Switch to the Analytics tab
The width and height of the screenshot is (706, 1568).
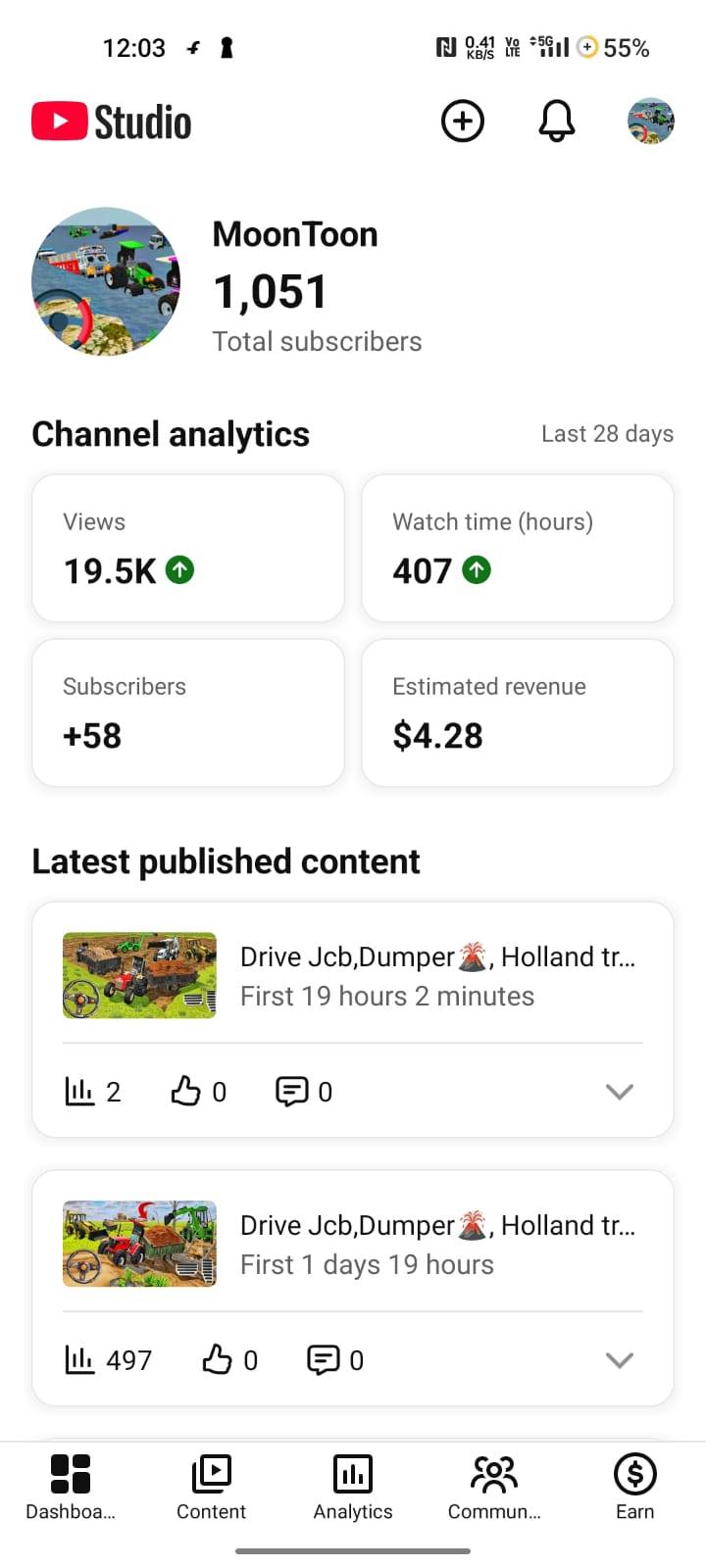(353, 1487)
